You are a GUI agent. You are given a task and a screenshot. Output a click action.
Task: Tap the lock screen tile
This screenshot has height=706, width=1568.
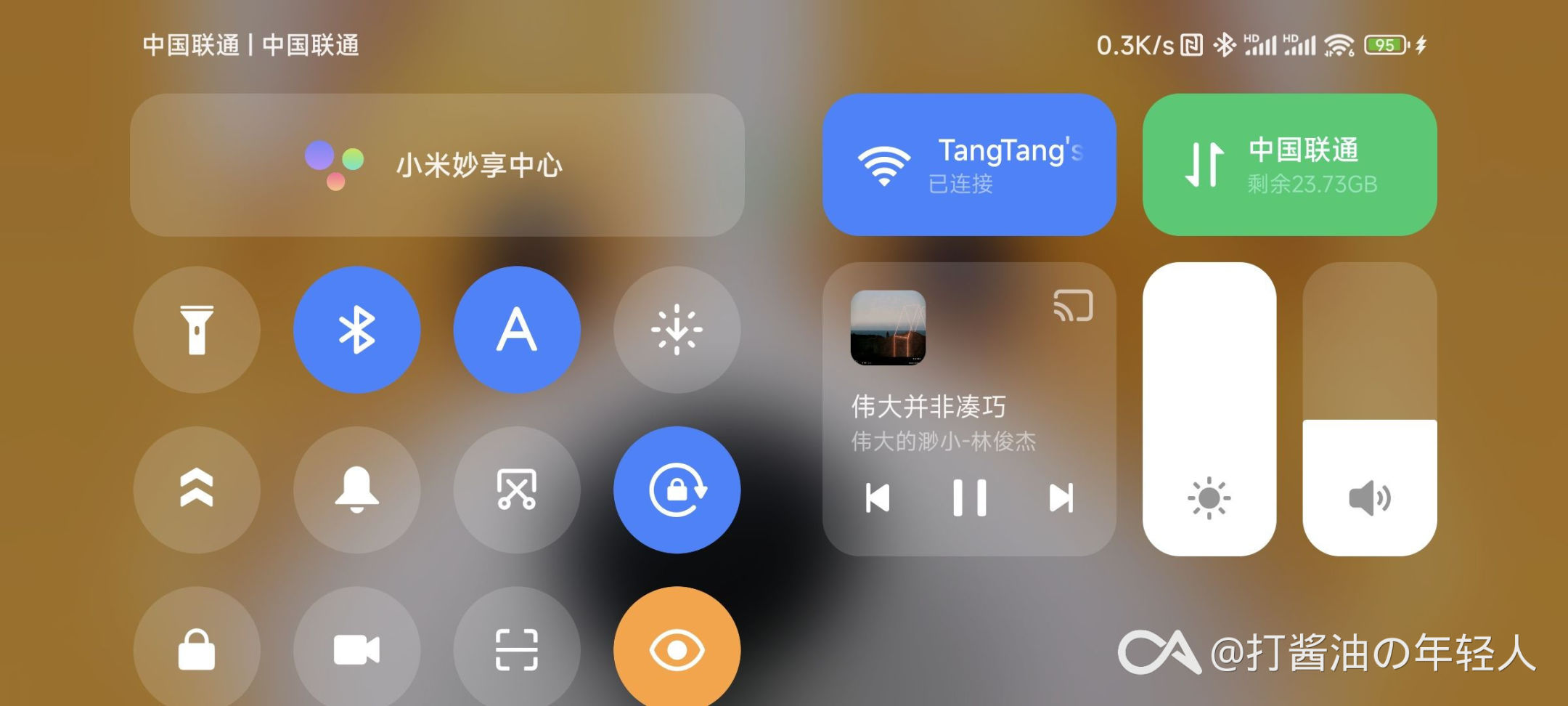[x=197, y=649]
